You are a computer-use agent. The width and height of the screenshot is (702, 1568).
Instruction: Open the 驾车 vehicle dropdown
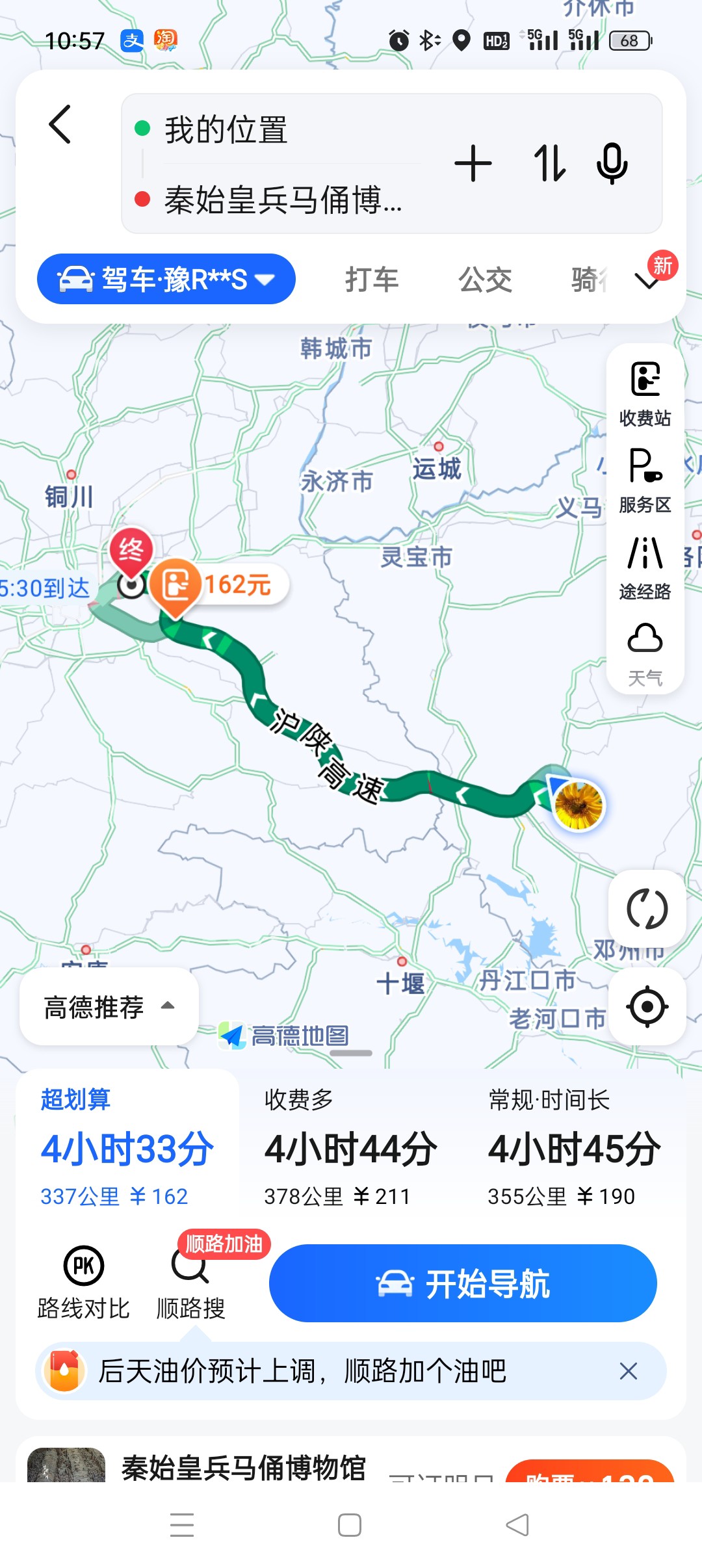[166, 280]
